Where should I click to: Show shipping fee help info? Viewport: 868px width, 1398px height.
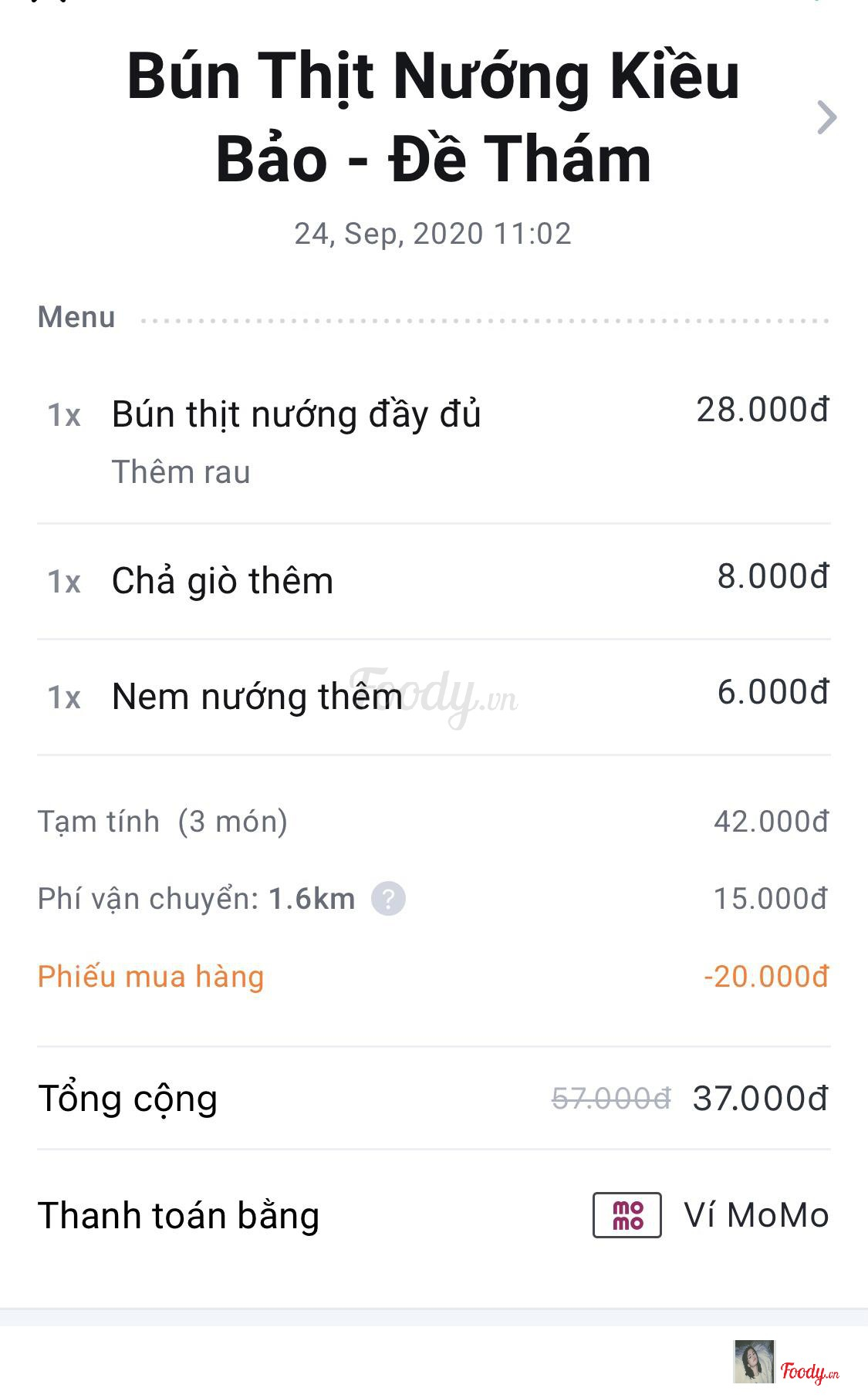[x=388, y=899]
